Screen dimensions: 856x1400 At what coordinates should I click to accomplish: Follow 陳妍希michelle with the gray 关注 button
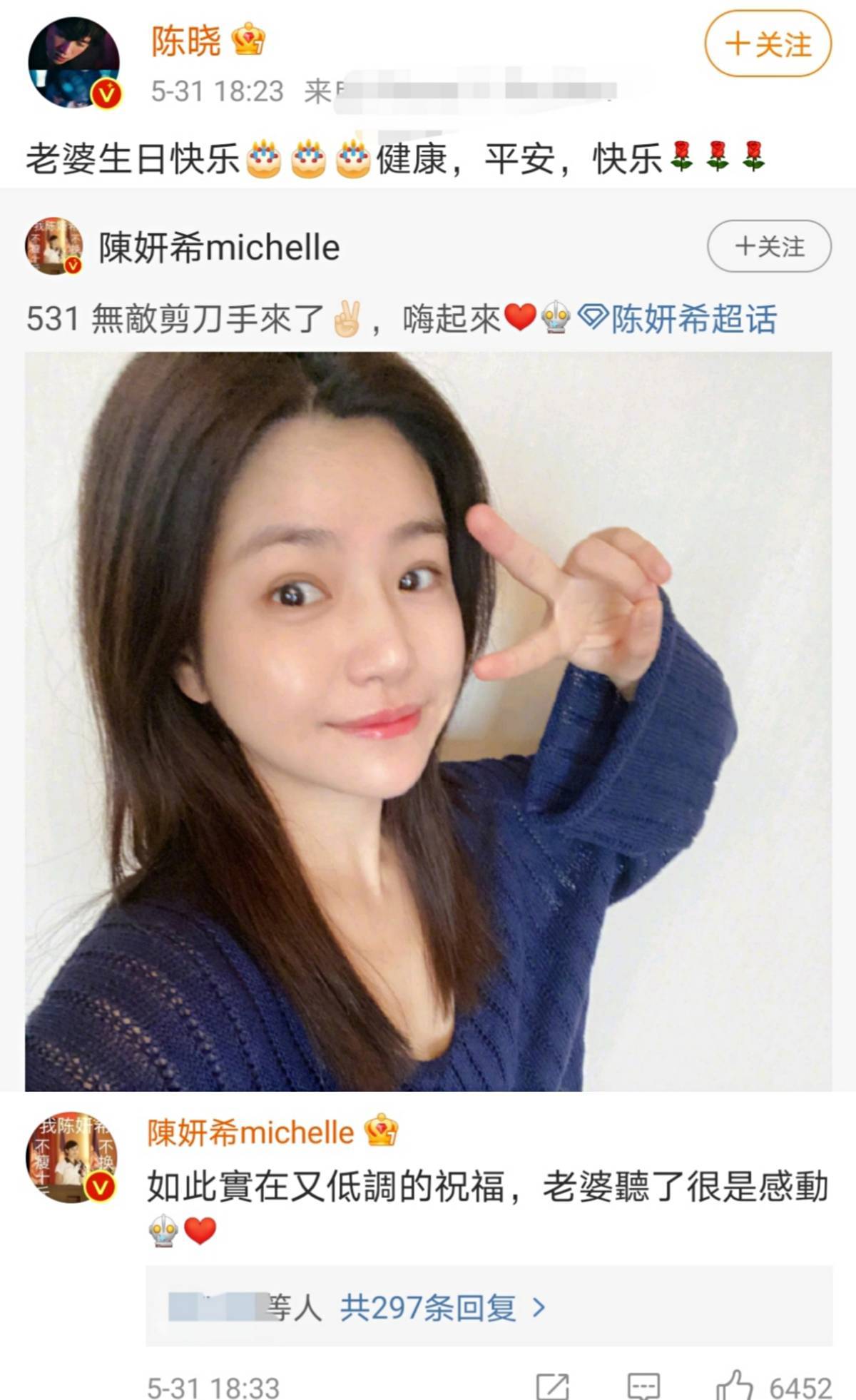(768, 247)
